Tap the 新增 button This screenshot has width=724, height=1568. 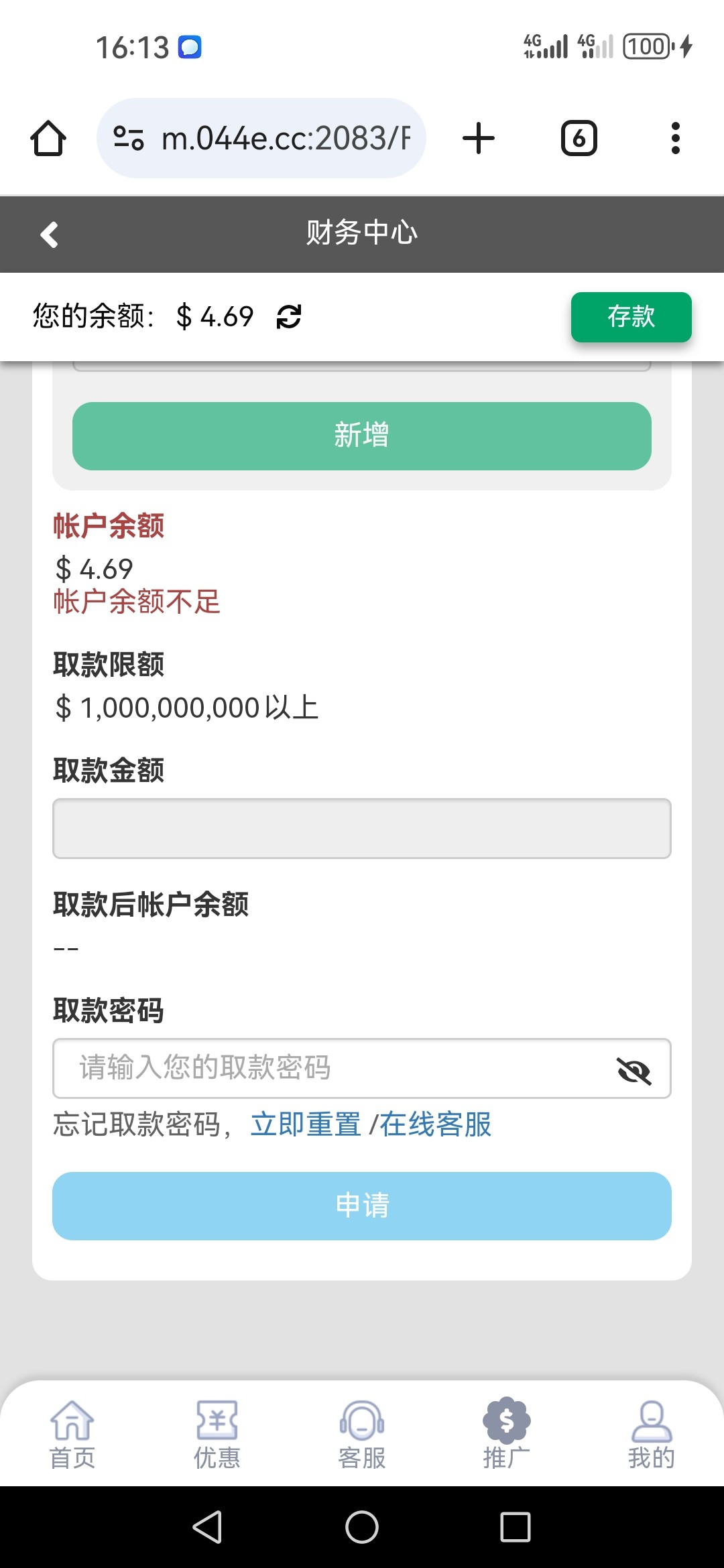tap(362, 436)
